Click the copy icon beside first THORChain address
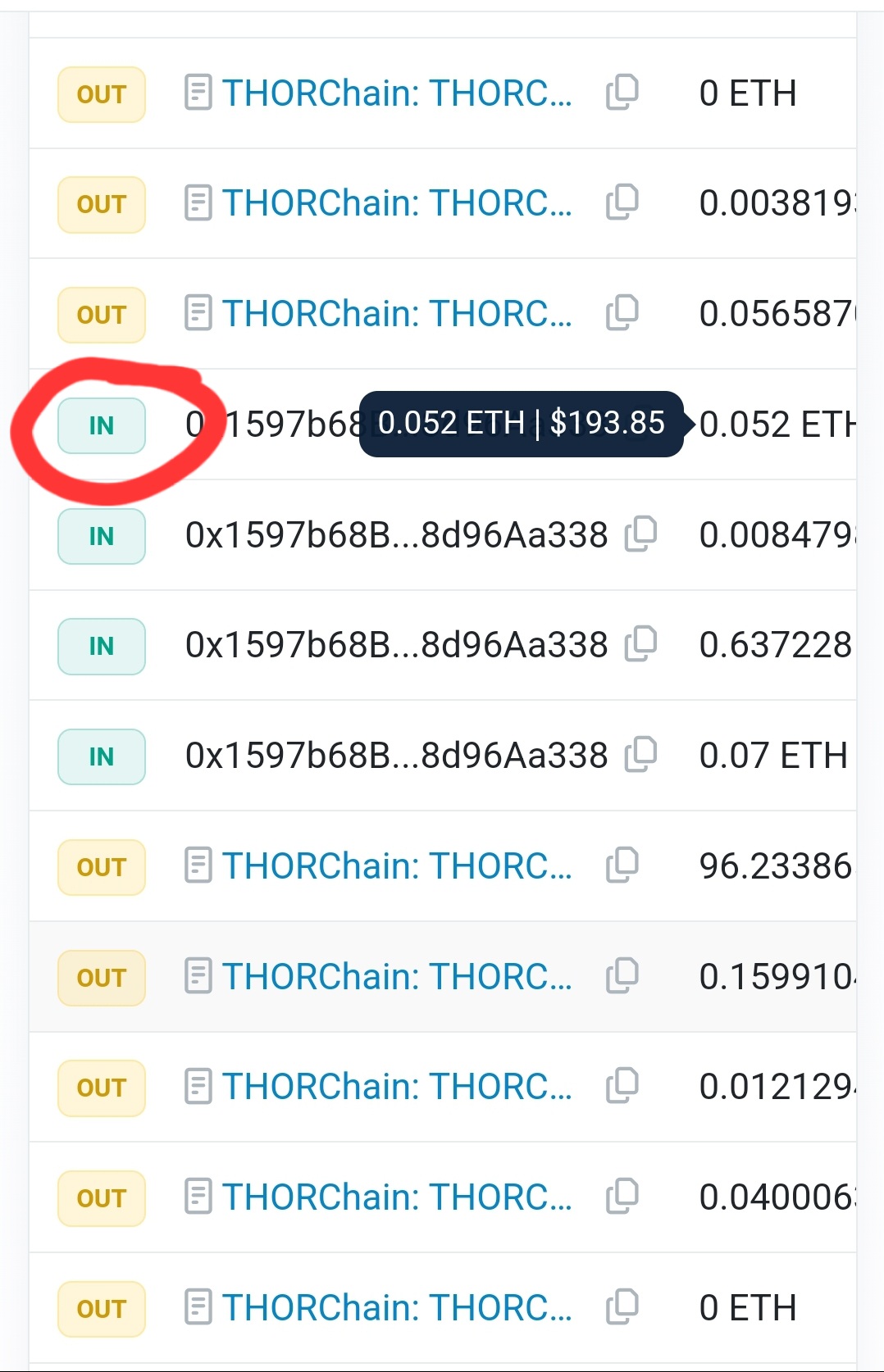This screenshot has height=1372, width=884. (622, 93)
